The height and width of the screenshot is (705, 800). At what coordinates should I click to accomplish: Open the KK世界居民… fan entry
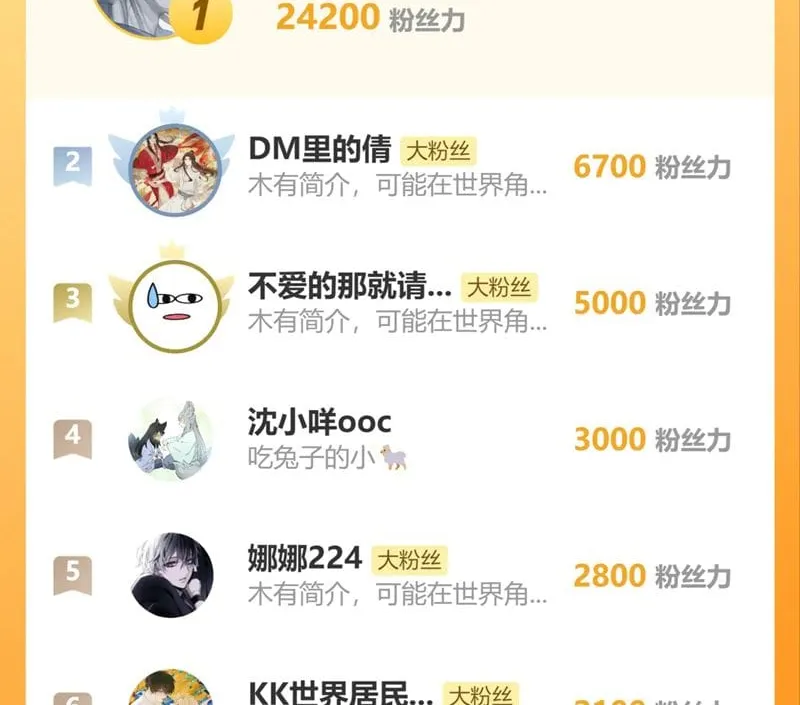pos(340,693)
